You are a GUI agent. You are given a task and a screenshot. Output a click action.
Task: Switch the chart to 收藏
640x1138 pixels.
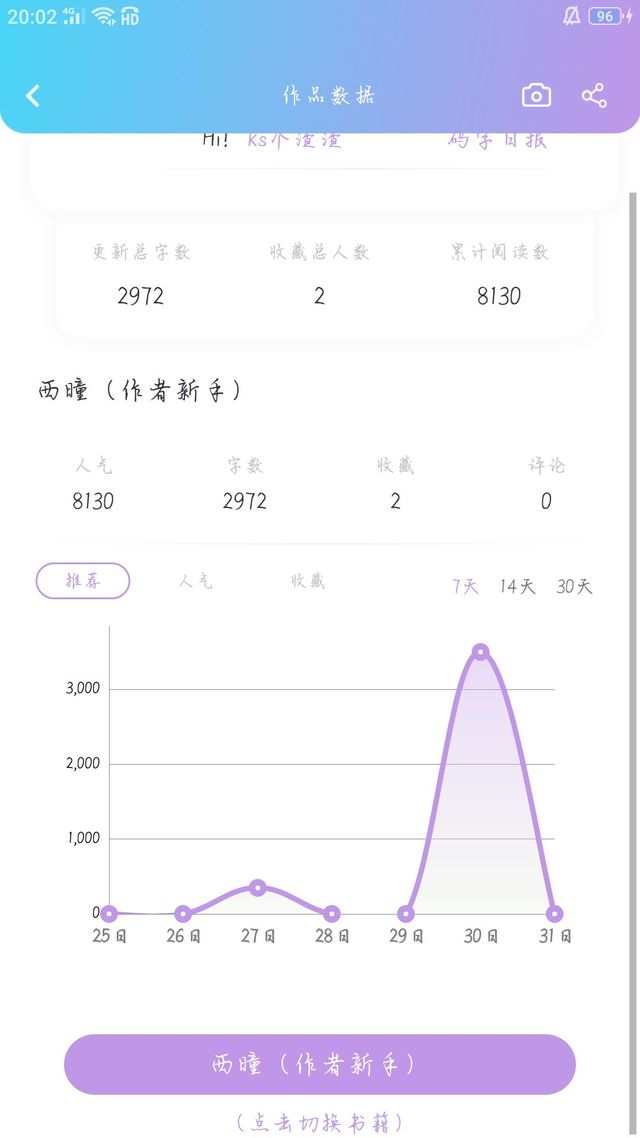click(x=308, y=581)
